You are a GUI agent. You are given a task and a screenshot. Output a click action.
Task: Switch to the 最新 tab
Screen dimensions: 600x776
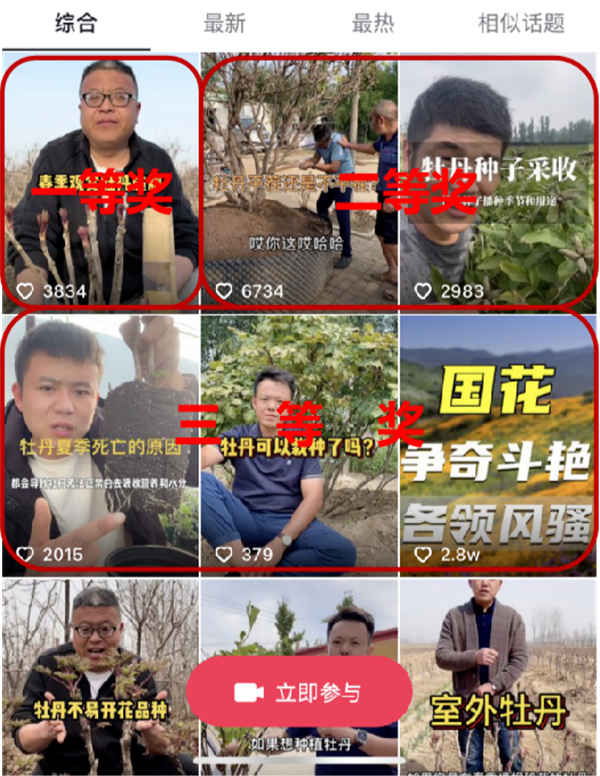224,23
